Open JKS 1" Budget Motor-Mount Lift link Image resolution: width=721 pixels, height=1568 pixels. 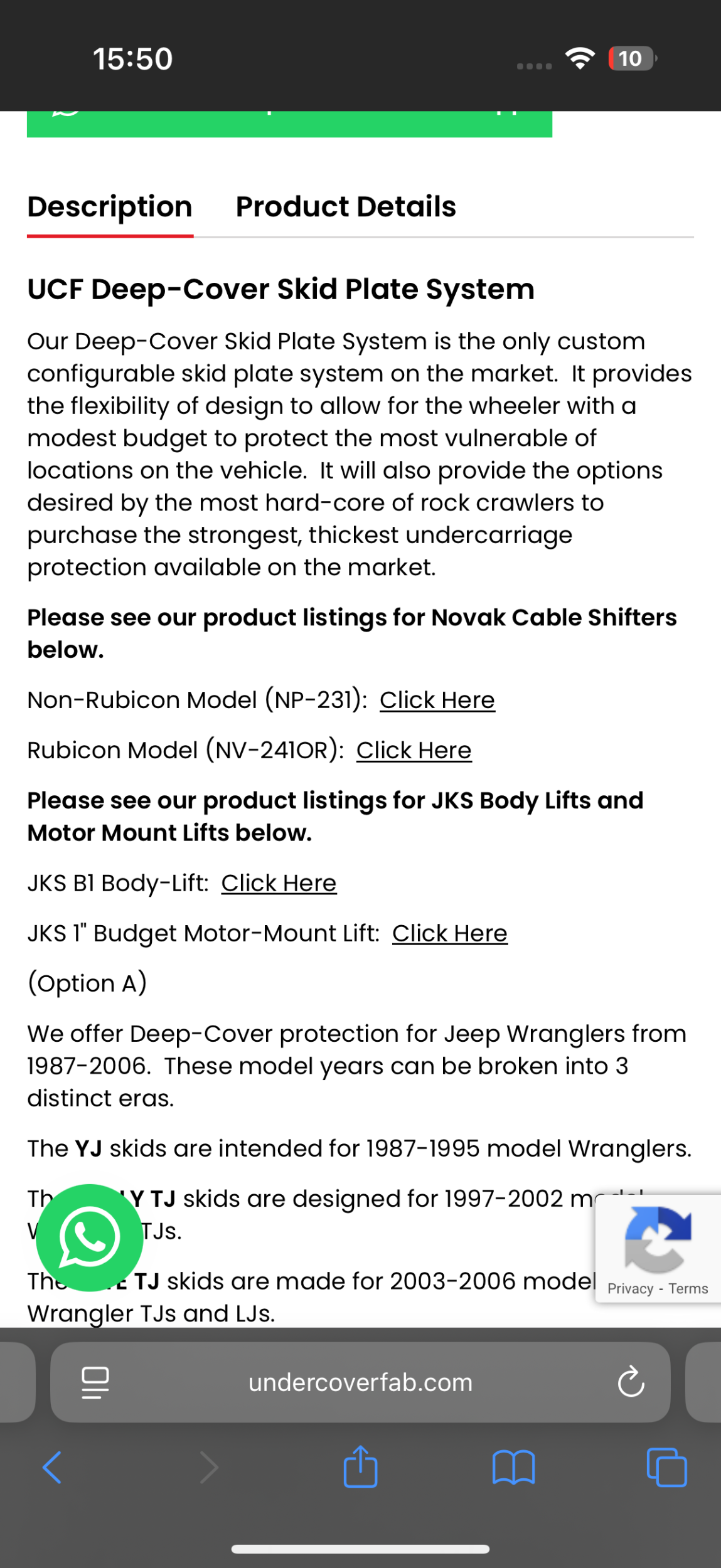pos(449,933)
